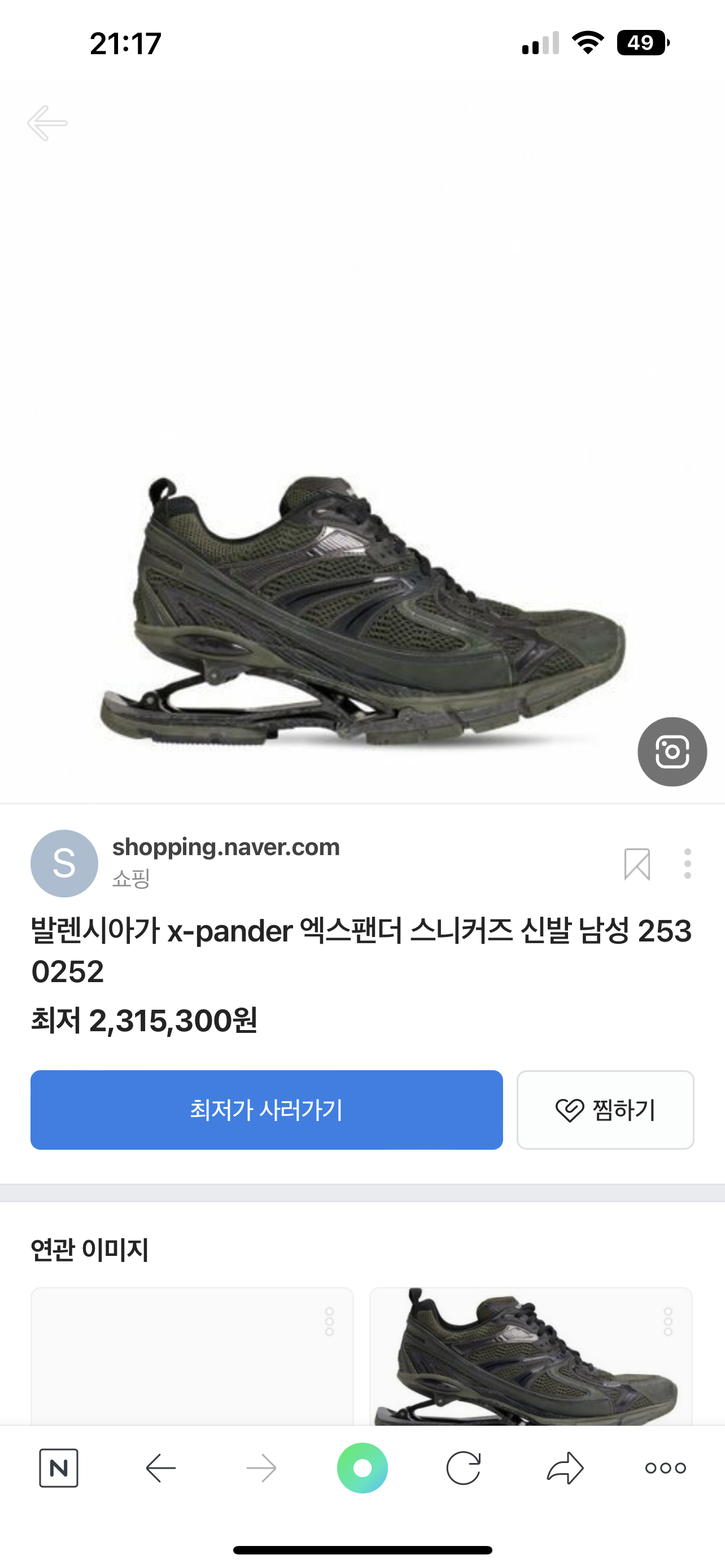
Task: Open the related sneaker image thumbnail
Action: click(x=531, y=1356)
